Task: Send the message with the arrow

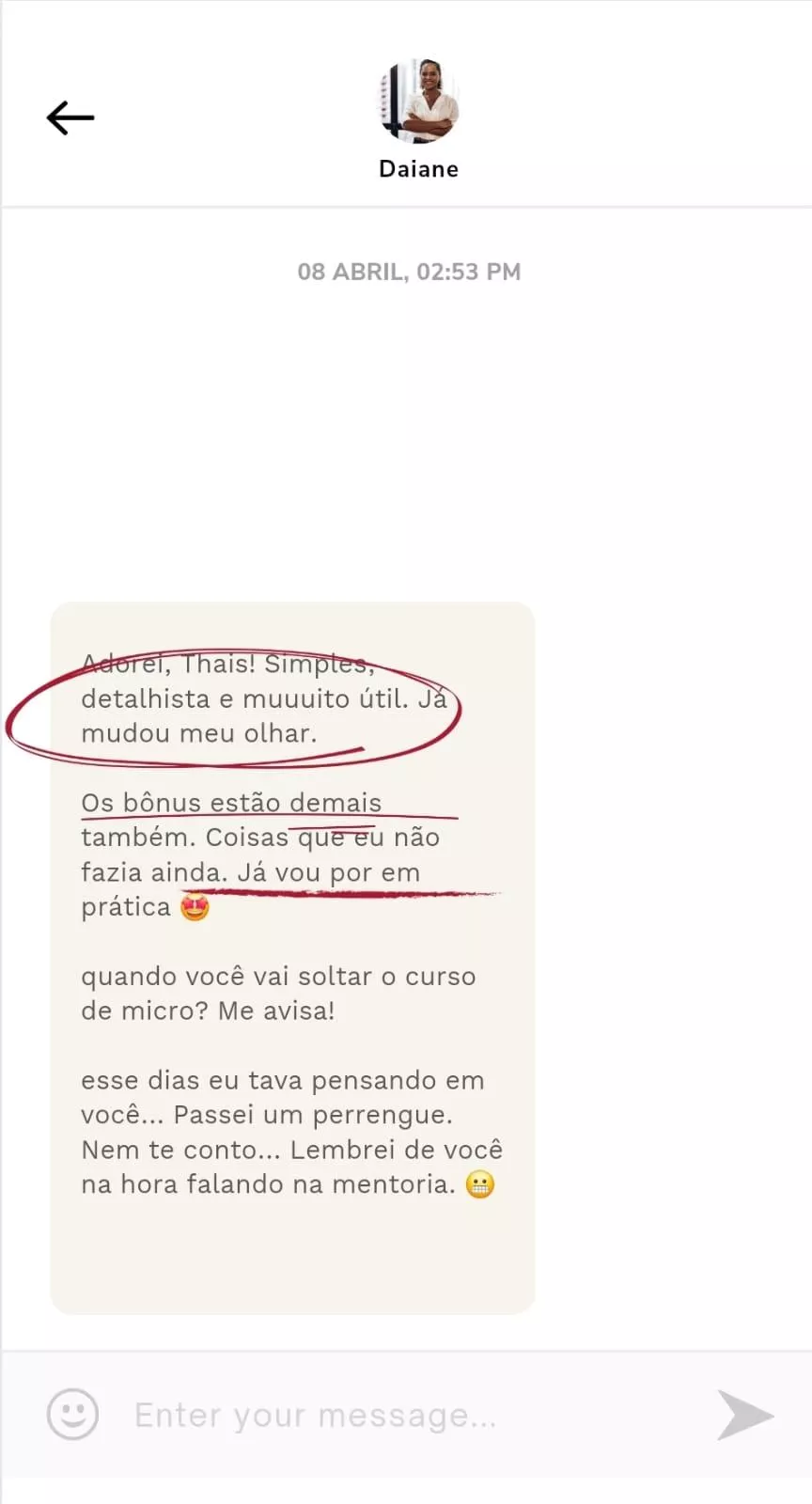Action: tap(745, 1415)
